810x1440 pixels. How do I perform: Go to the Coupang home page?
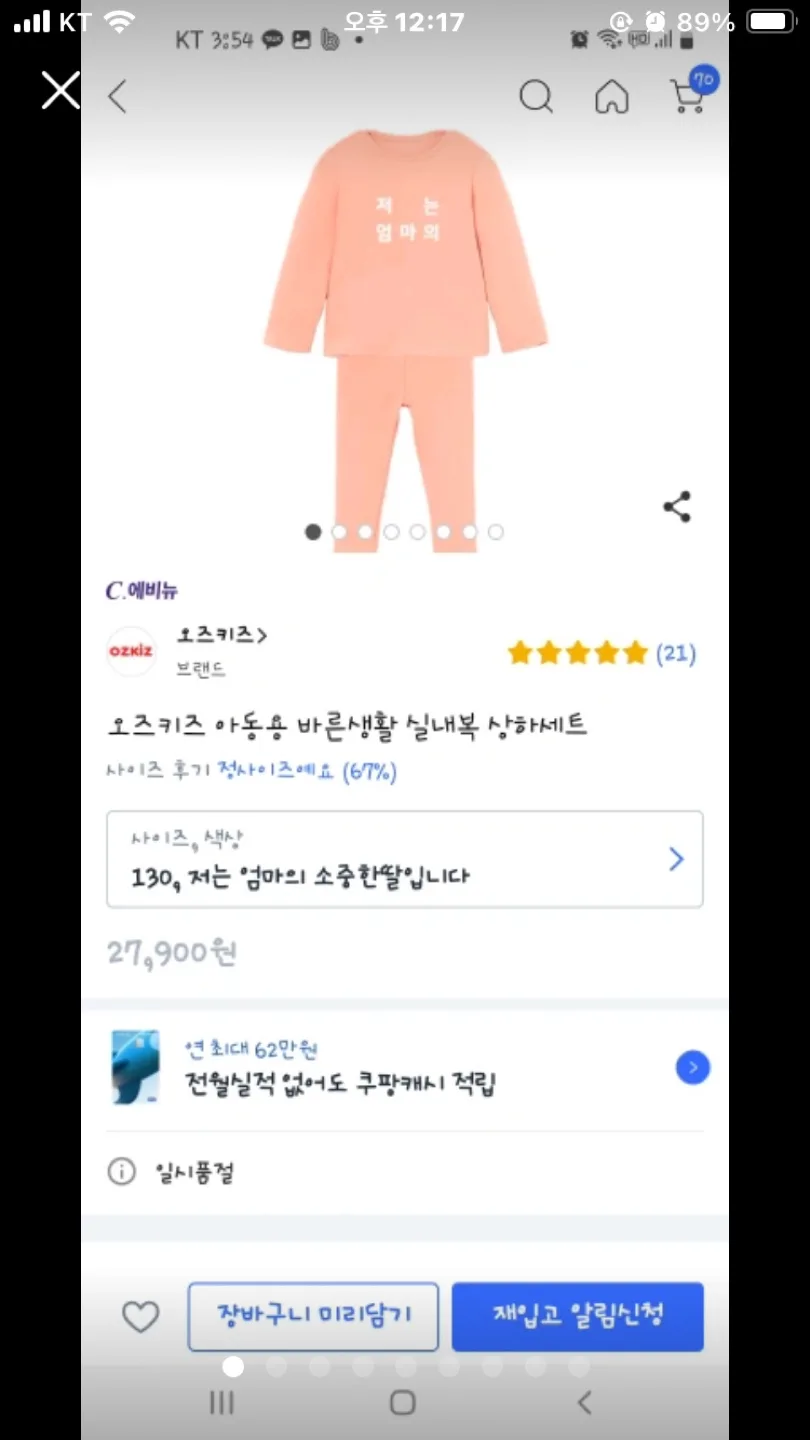(612, 97)
